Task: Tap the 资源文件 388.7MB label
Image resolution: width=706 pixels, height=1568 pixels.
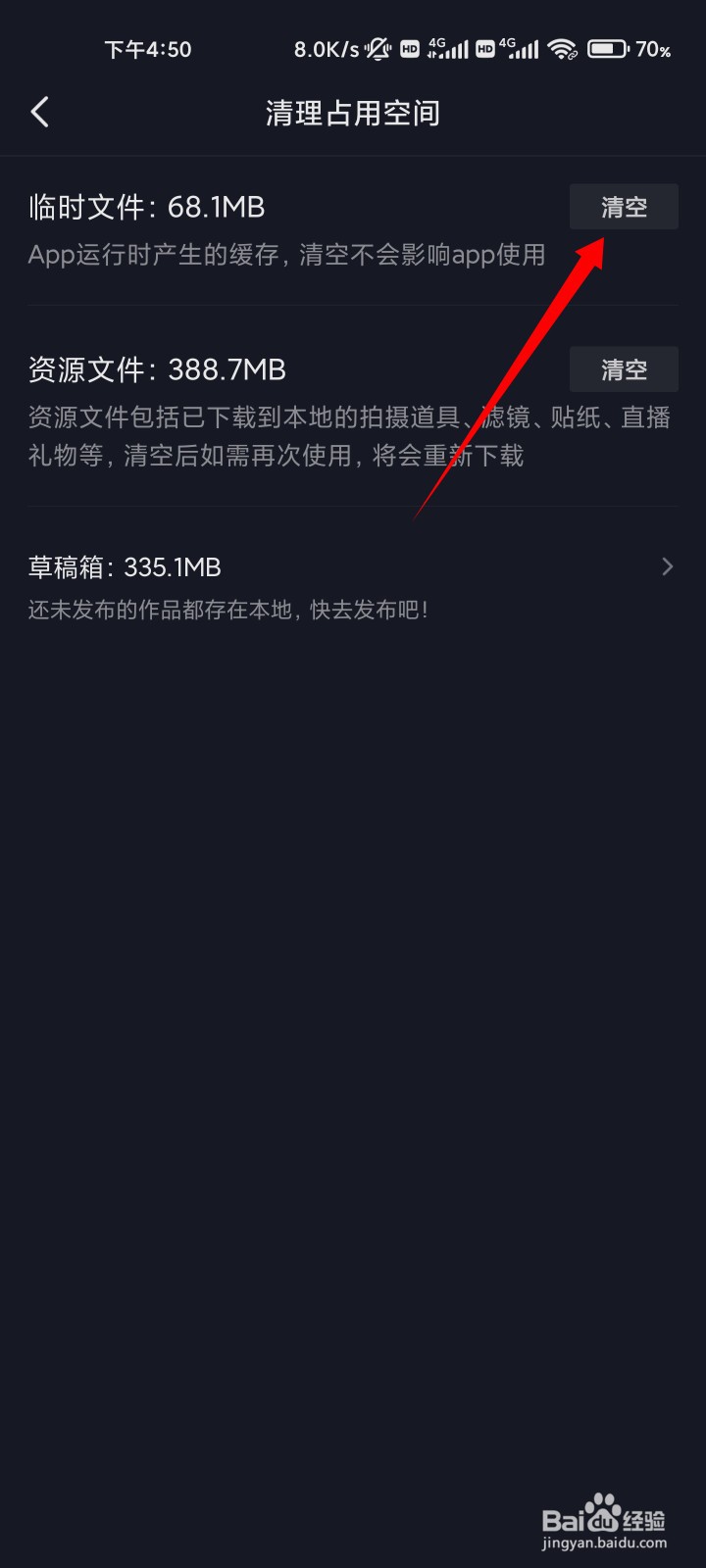Action: pos(155,369)
